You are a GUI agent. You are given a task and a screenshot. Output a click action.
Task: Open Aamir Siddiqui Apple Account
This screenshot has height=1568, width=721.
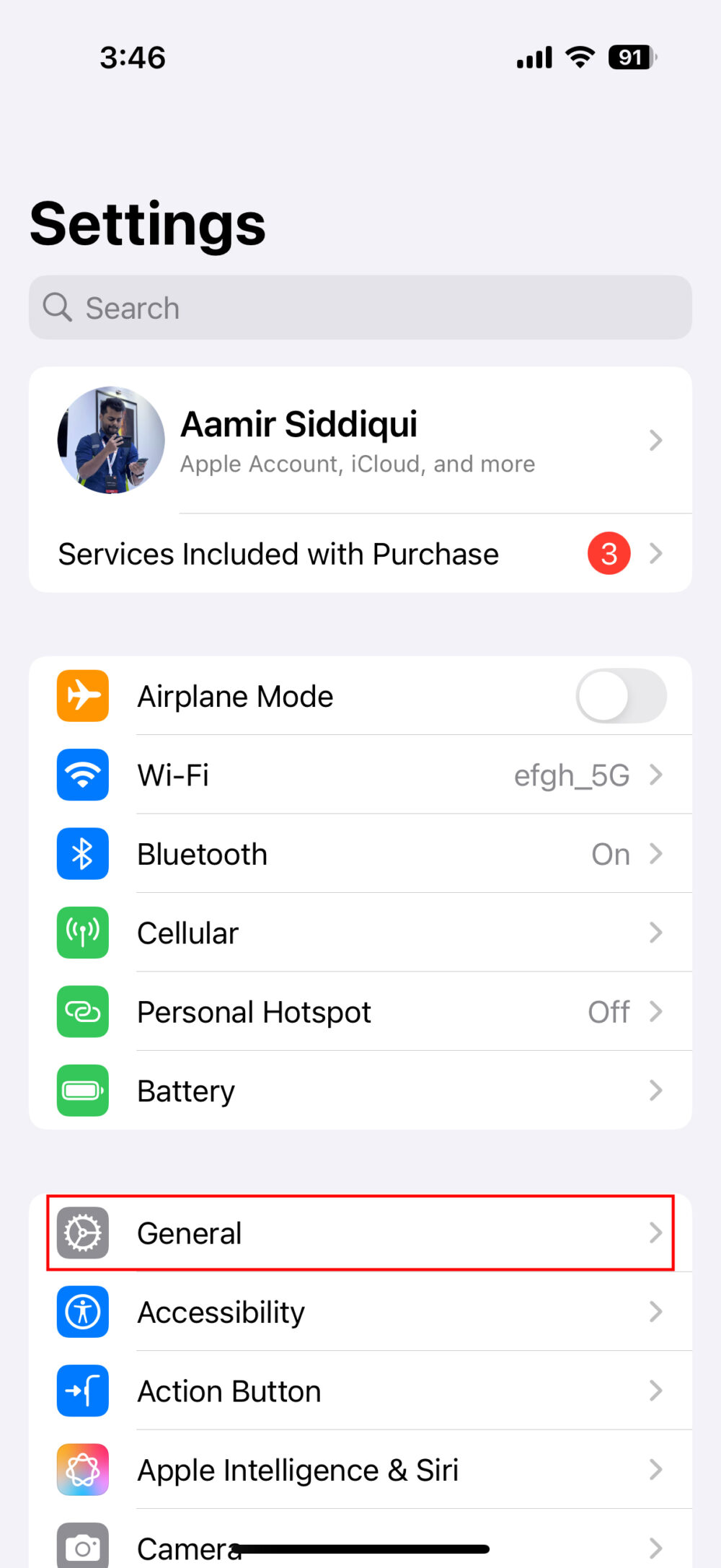[360, 440]
